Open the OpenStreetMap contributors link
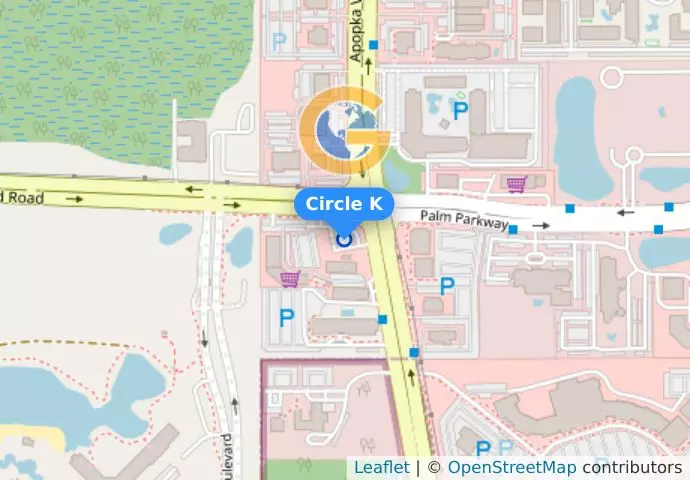690x480 pixels. 511,467
